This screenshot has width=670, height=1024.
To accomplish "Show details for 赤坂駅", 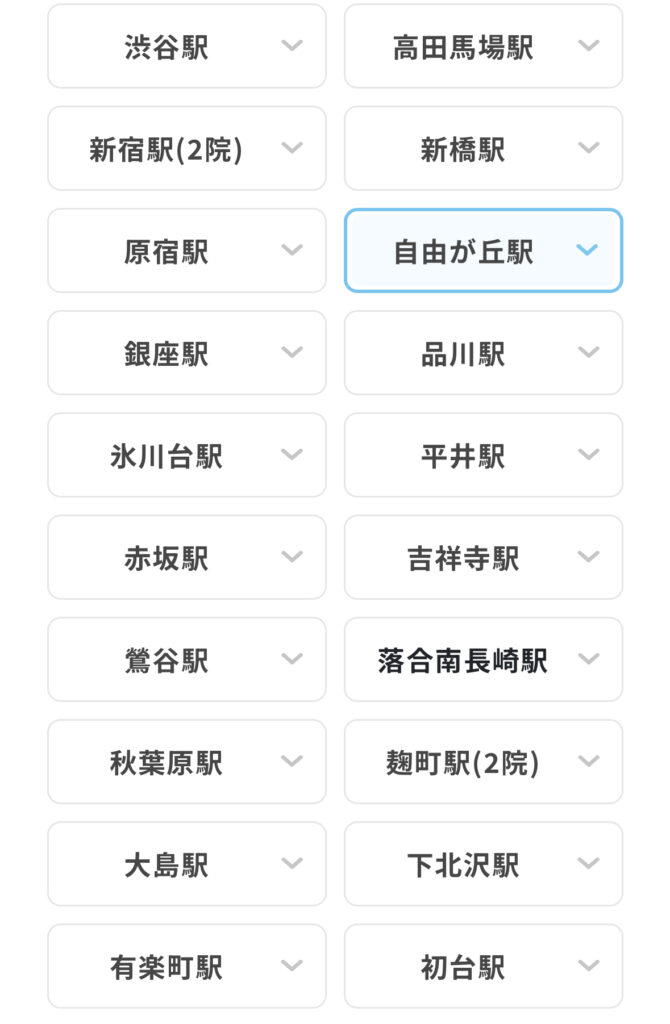I will 187,557.
